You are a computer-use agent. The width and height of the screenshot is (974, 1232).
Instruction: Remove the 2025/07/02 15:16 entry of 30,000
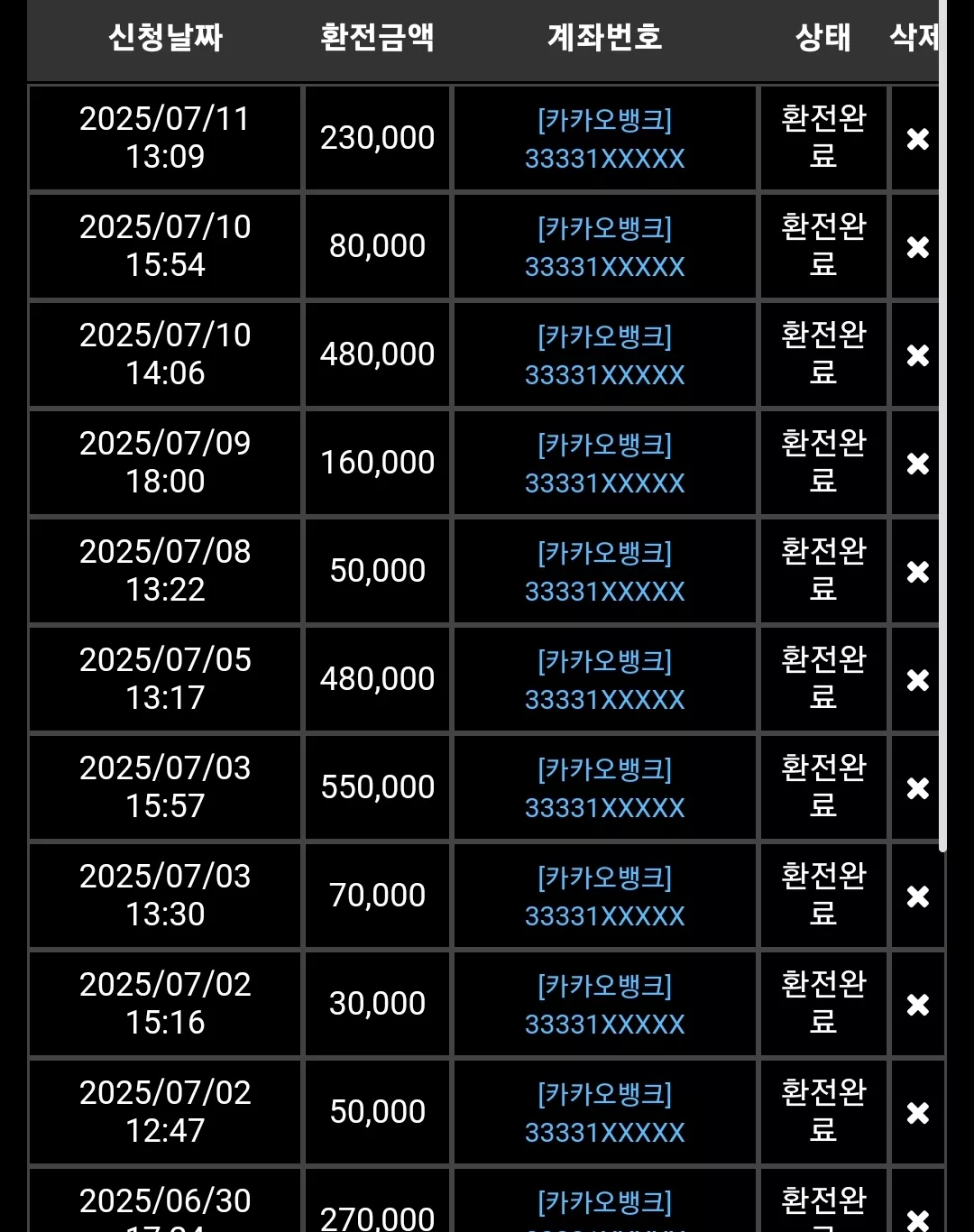[918, 1005]
